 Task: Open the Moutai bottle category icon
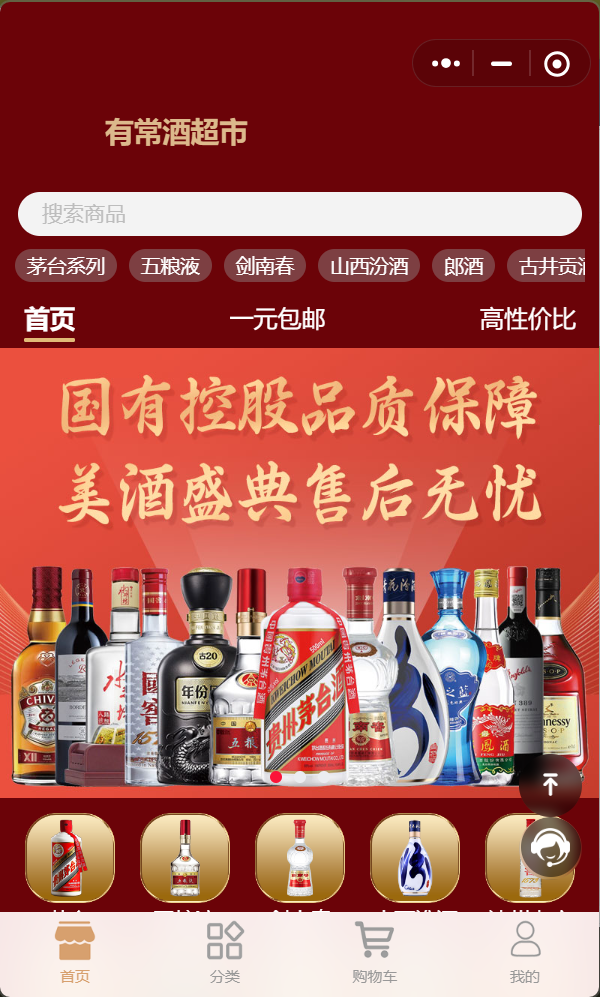point(70,857)
